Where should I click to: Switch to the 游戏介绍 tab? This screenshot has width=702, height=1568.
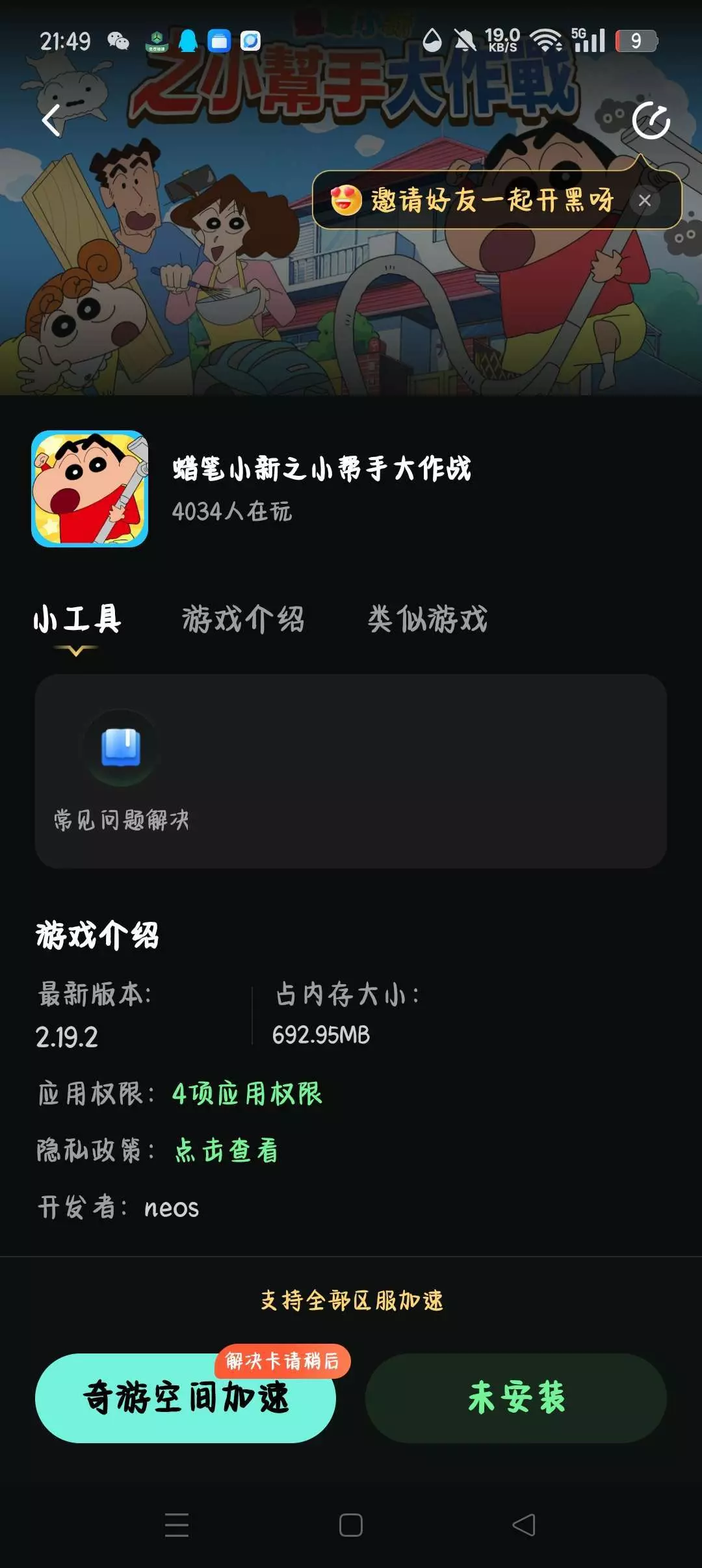(x=243, y=619)
